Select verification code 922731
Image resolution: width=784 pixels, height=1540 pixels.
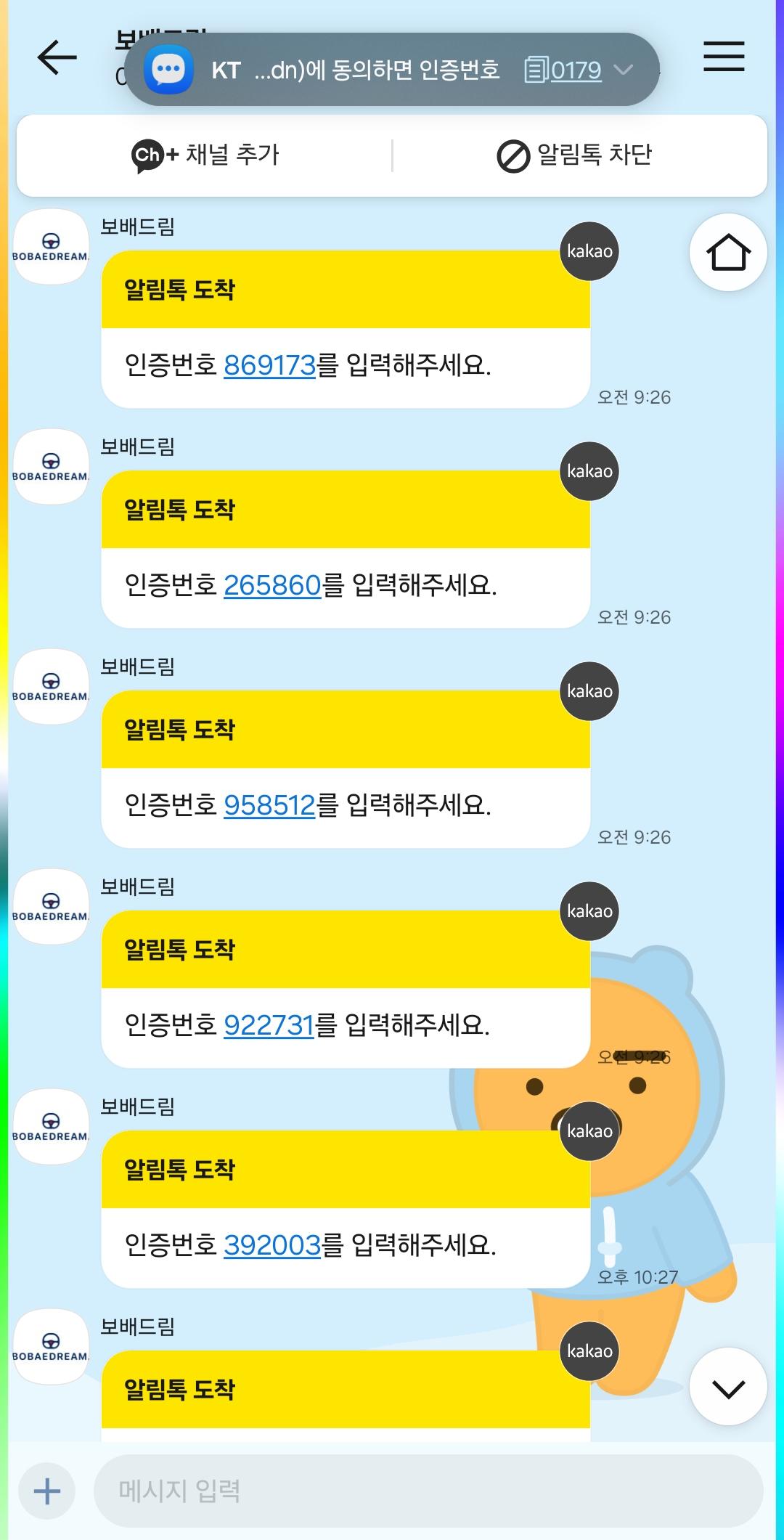269,1025
